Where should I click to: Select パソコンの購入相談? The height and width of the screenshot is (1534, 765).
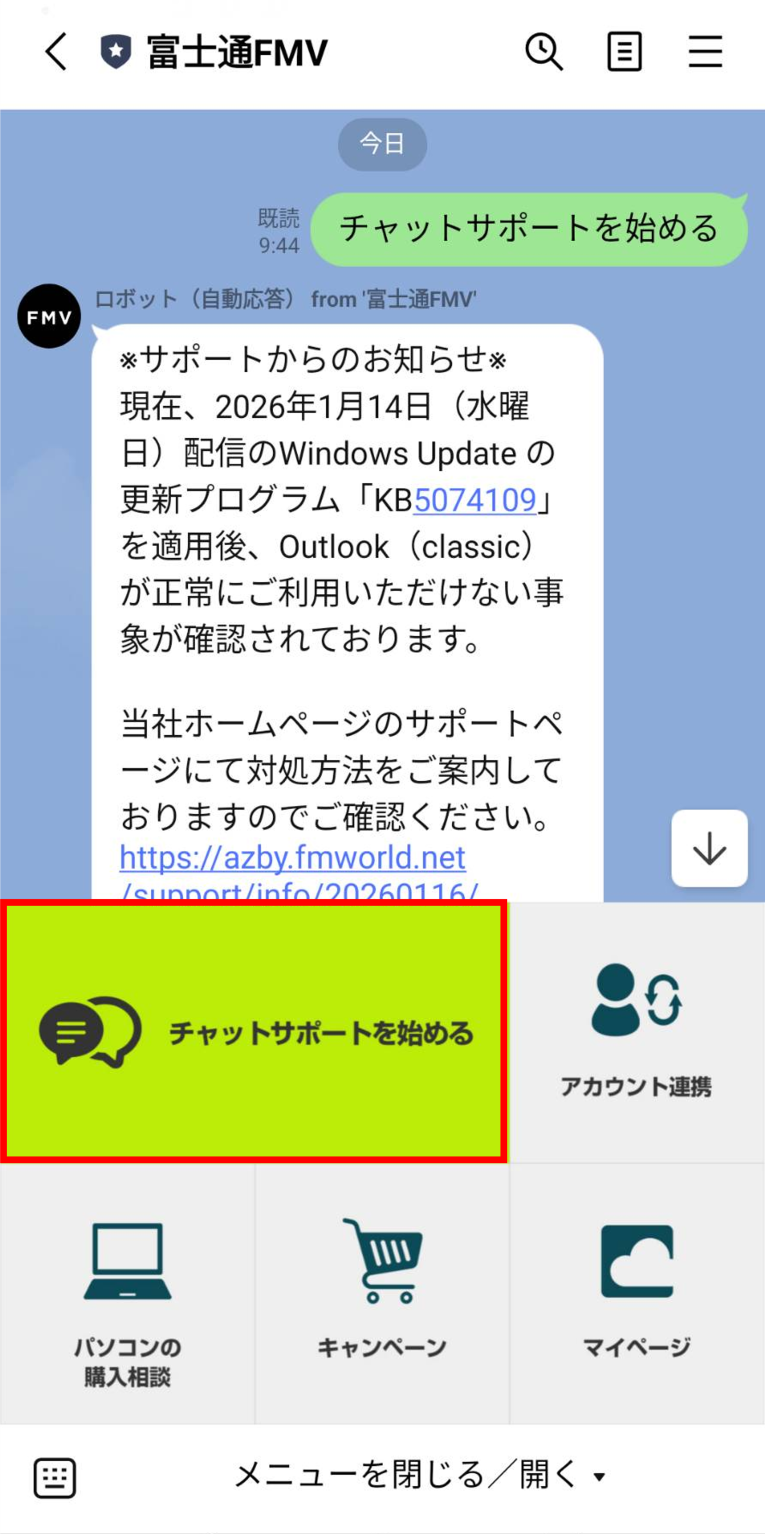[x=127, y=1295]
